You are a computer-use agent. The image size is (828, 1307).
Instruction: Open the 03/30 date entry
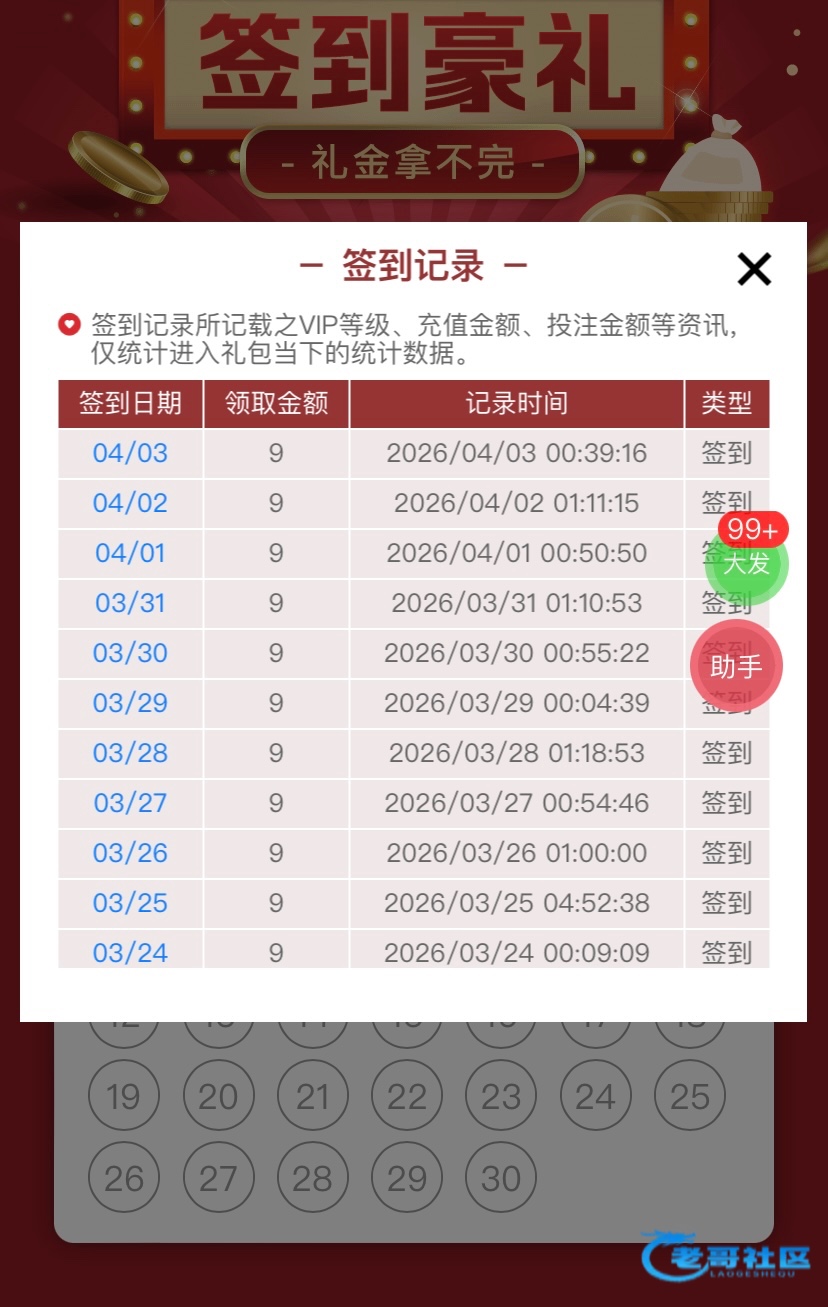(130, 653)
